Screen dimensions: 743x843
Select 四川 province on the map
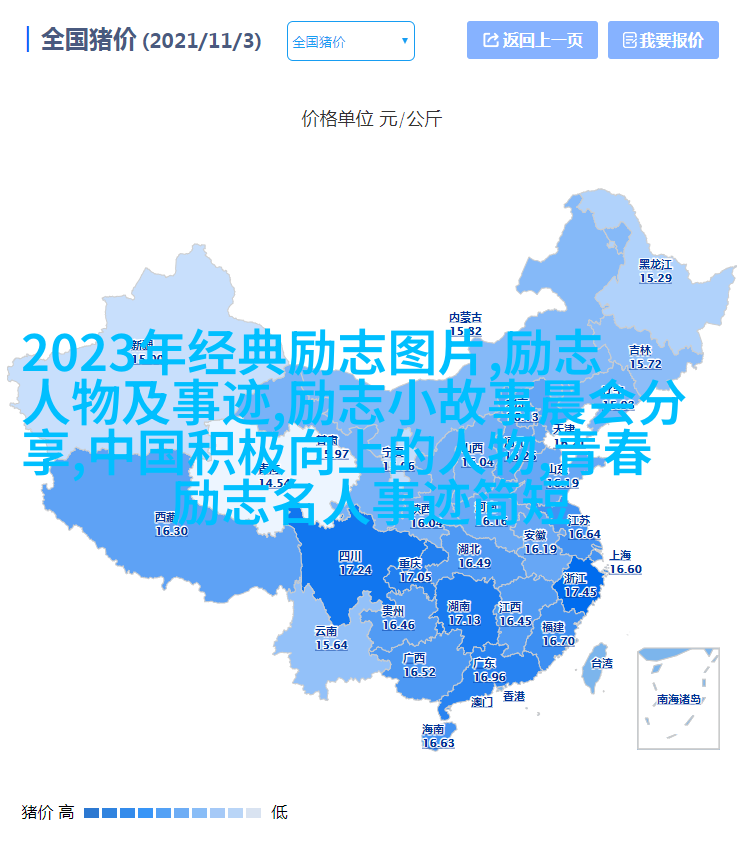point(354,563)
